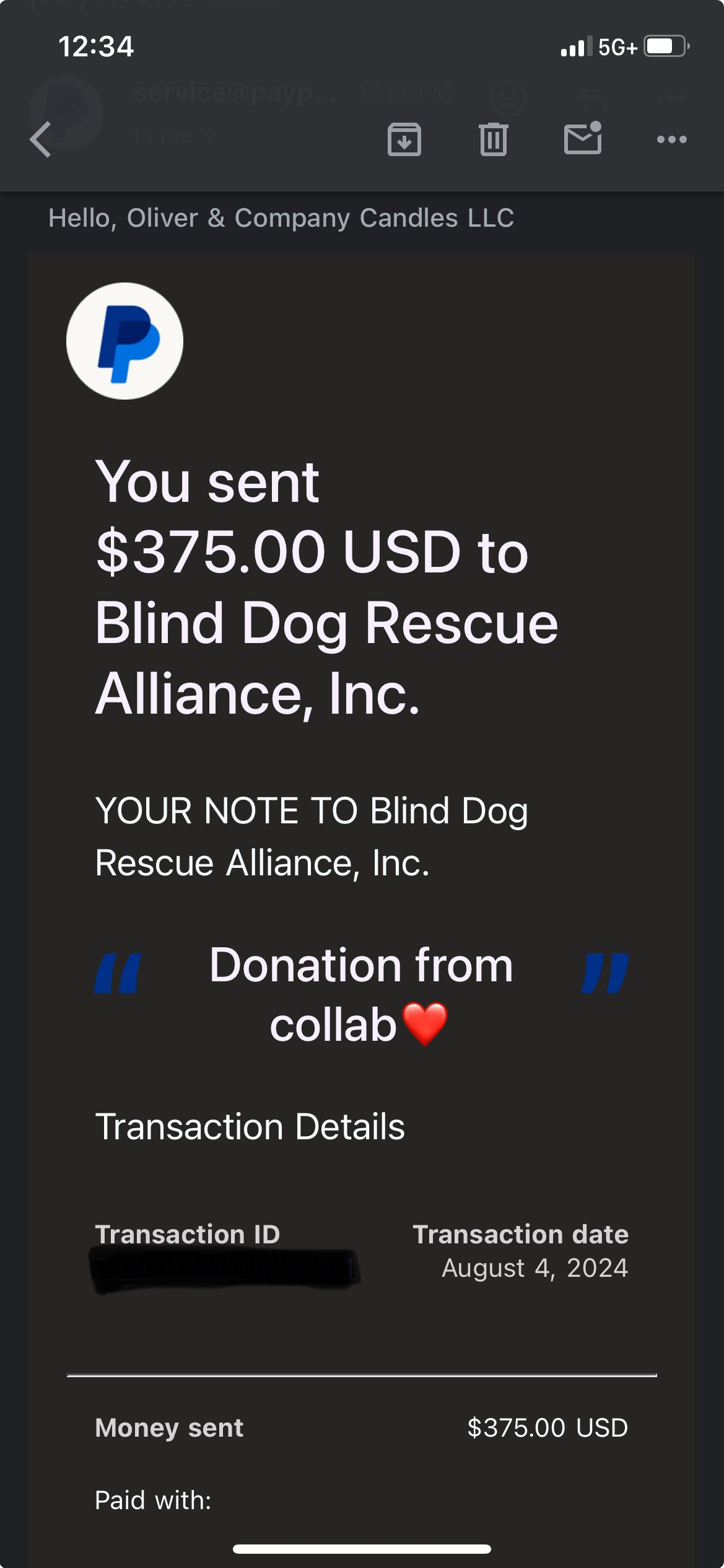Go back to the inbox
Image resolution: width=724 pixels, height=1568 pixels.
pos(41,139)
